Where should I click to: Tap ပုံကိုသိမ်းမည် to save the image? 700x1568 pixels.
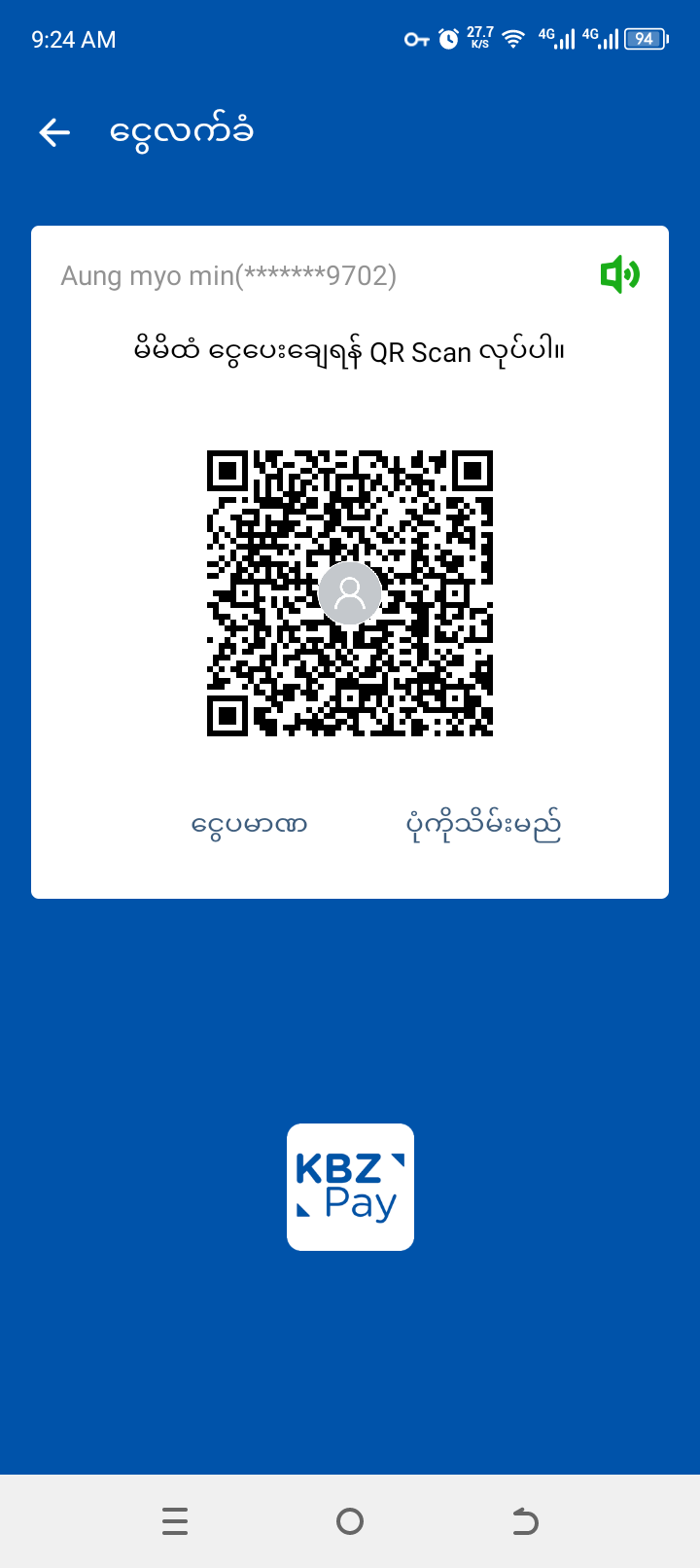point(483,825)
